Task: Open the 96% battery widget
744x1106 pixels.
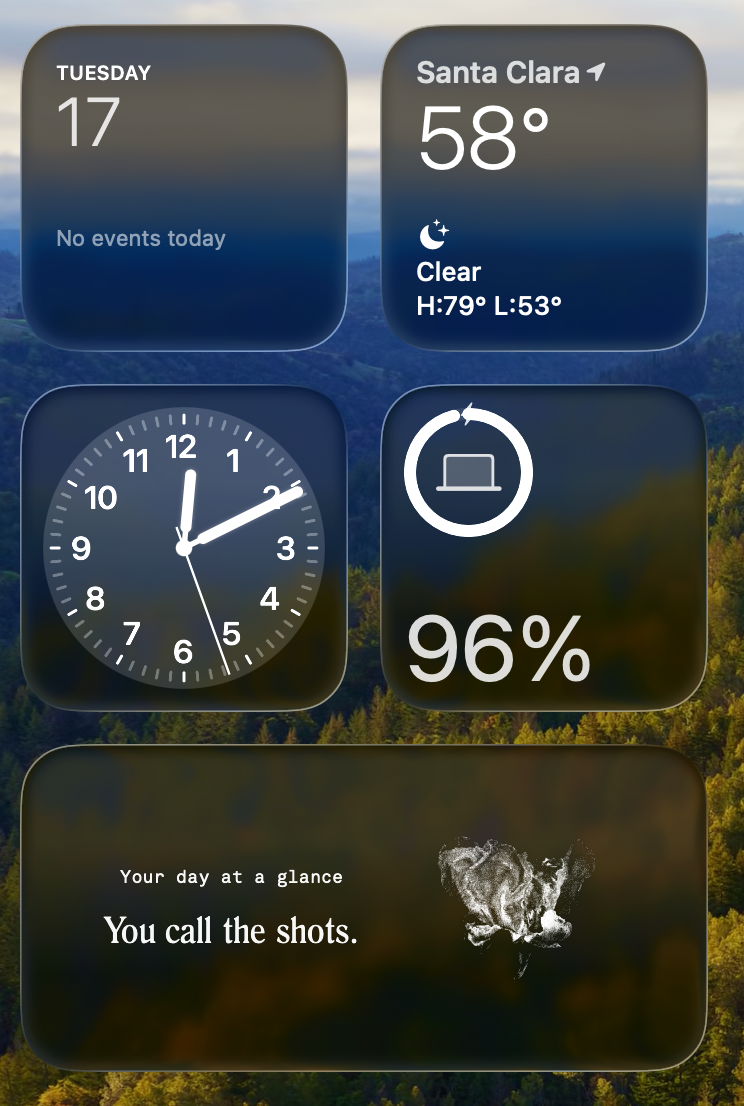Action: [x=544, y=548]
